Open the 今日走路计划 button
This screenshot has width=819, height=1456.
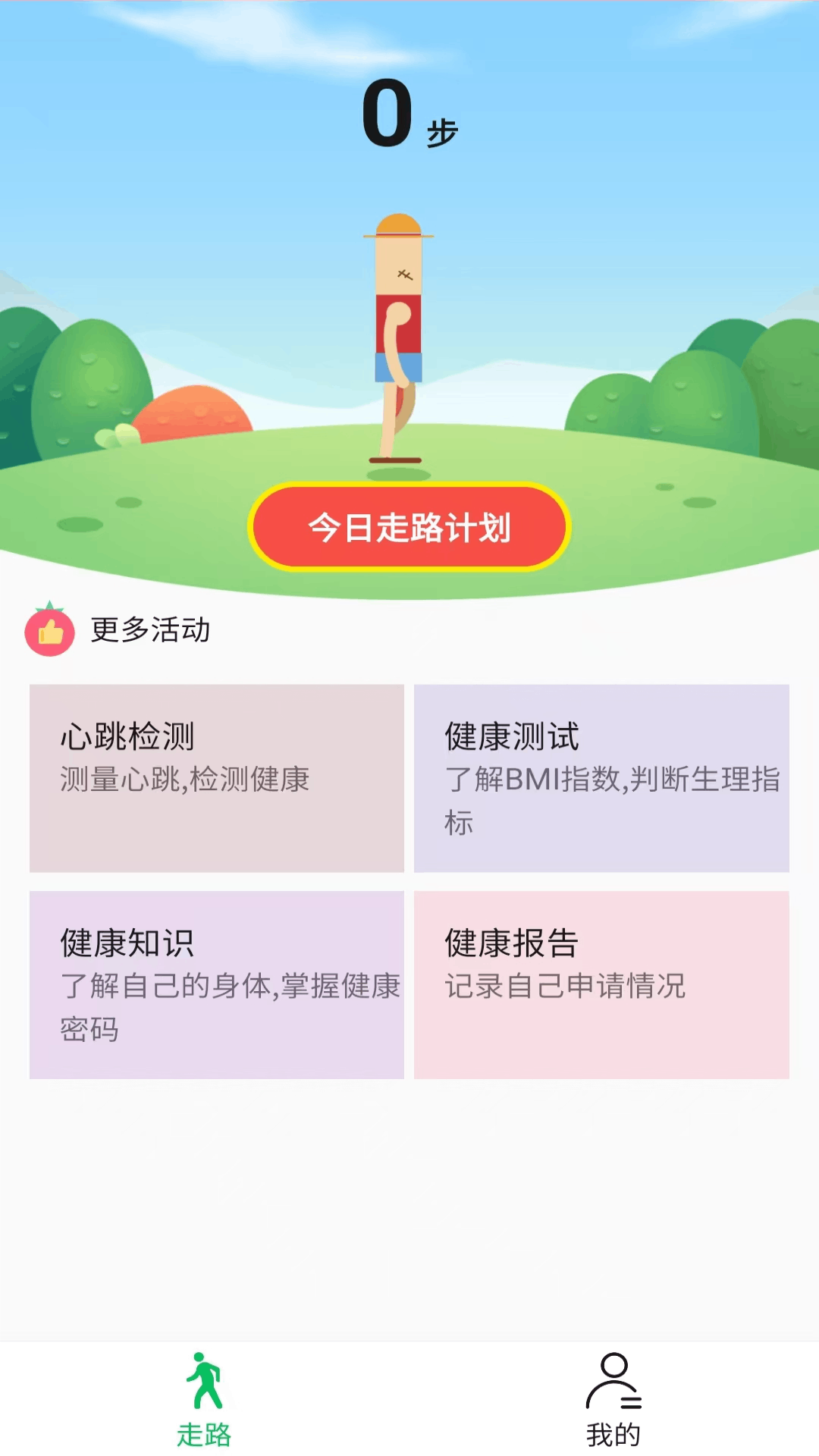pyautogui.click(x=409, y=529)
